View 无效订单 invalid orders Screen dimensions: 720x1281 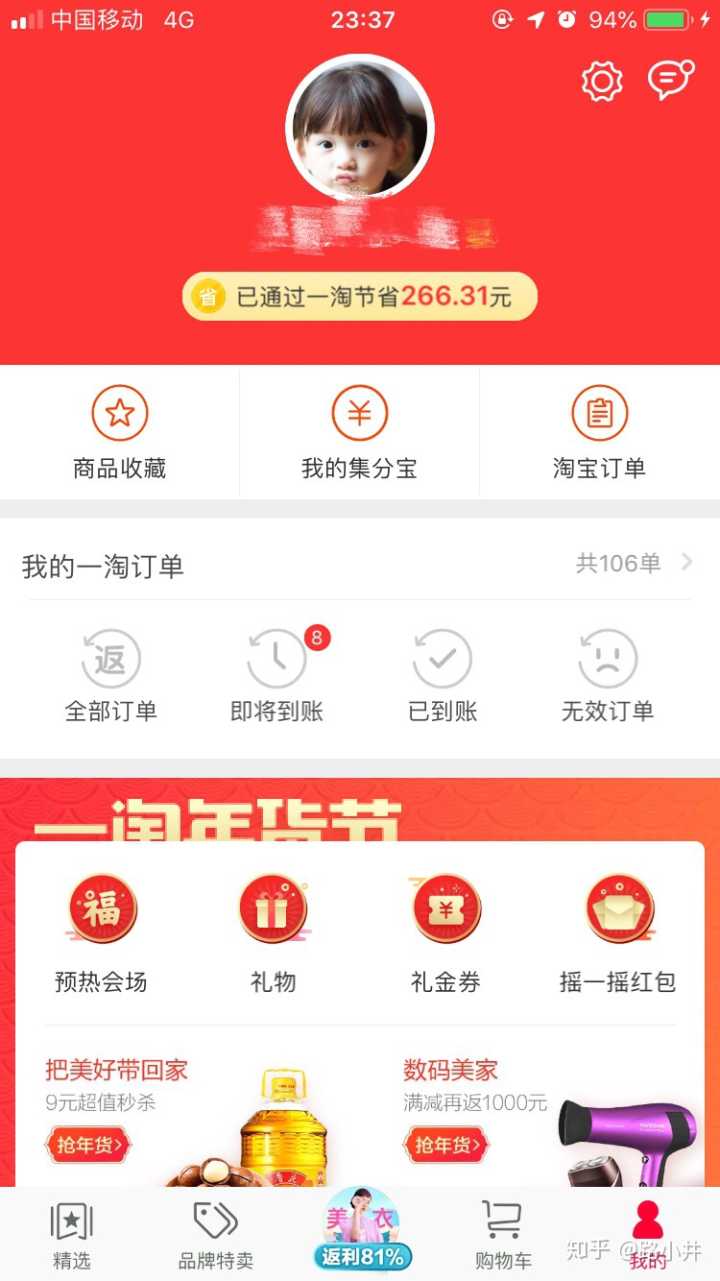608,675
